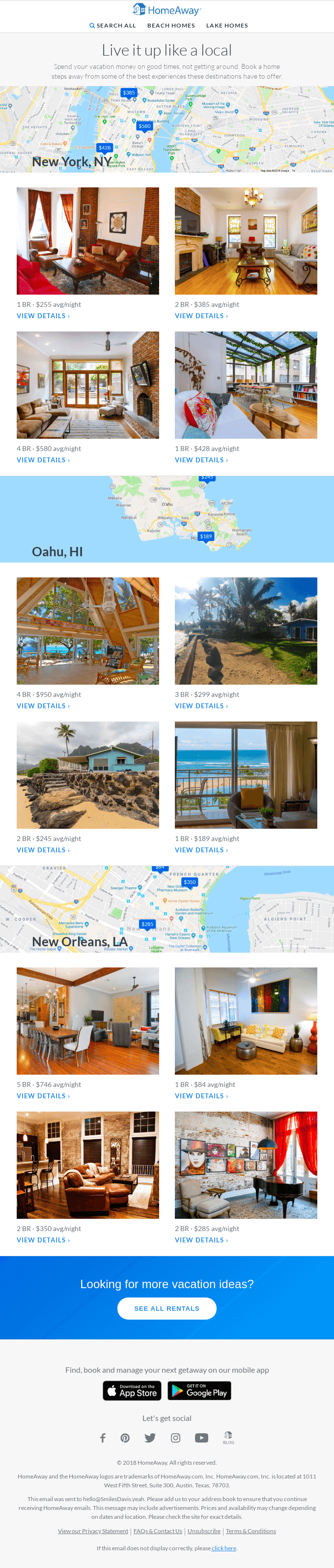View details for the $428 1 BR rental

(201, 460)
